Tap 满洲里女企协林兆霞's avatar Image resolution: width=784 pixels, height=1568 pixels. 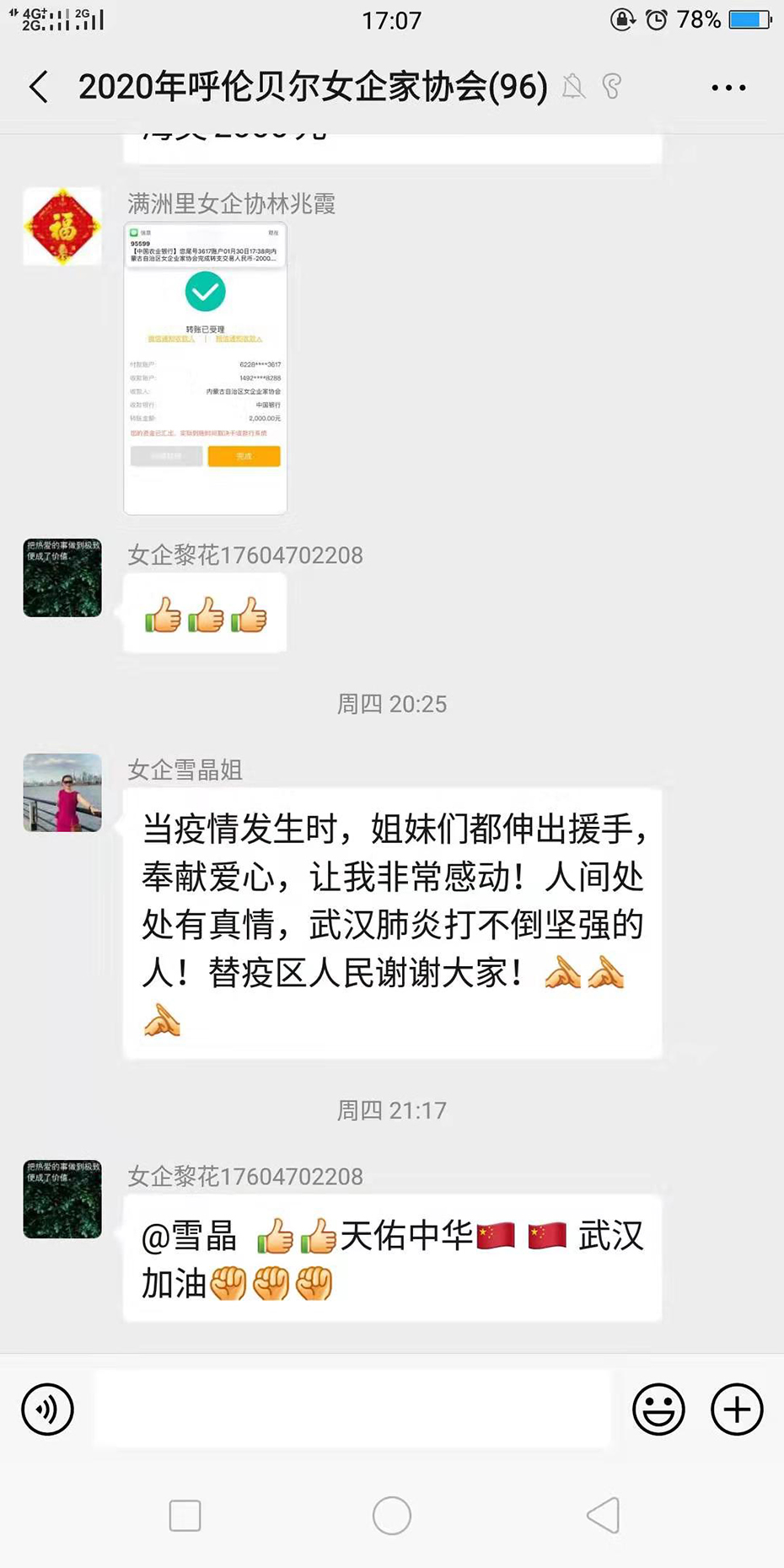[x=62, y=227]
